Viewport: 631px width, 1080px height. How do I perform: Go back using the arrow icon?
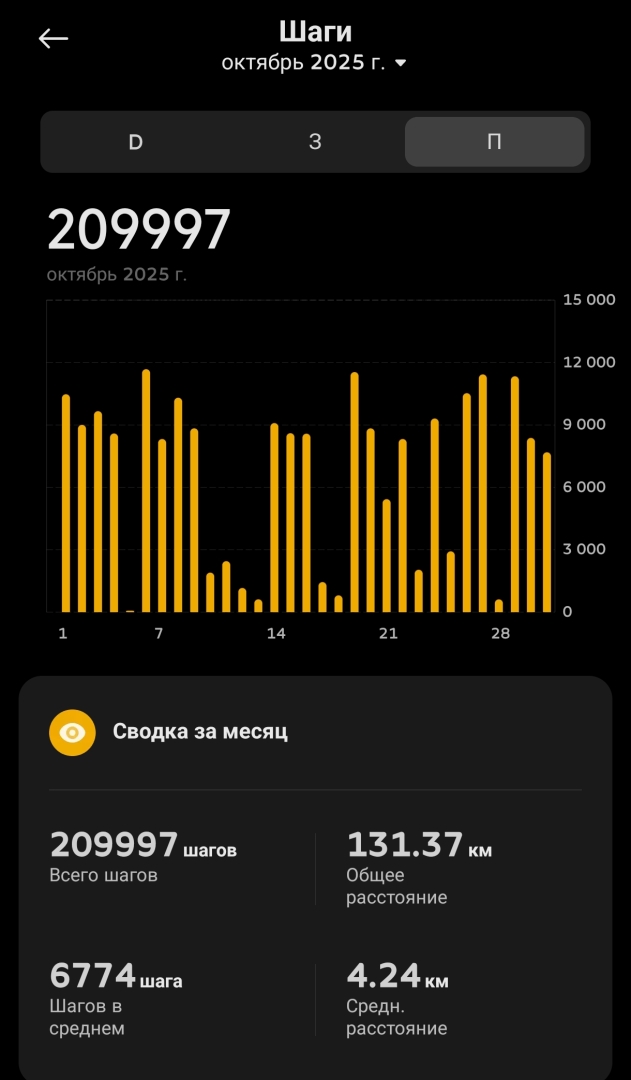coord(53,39)
